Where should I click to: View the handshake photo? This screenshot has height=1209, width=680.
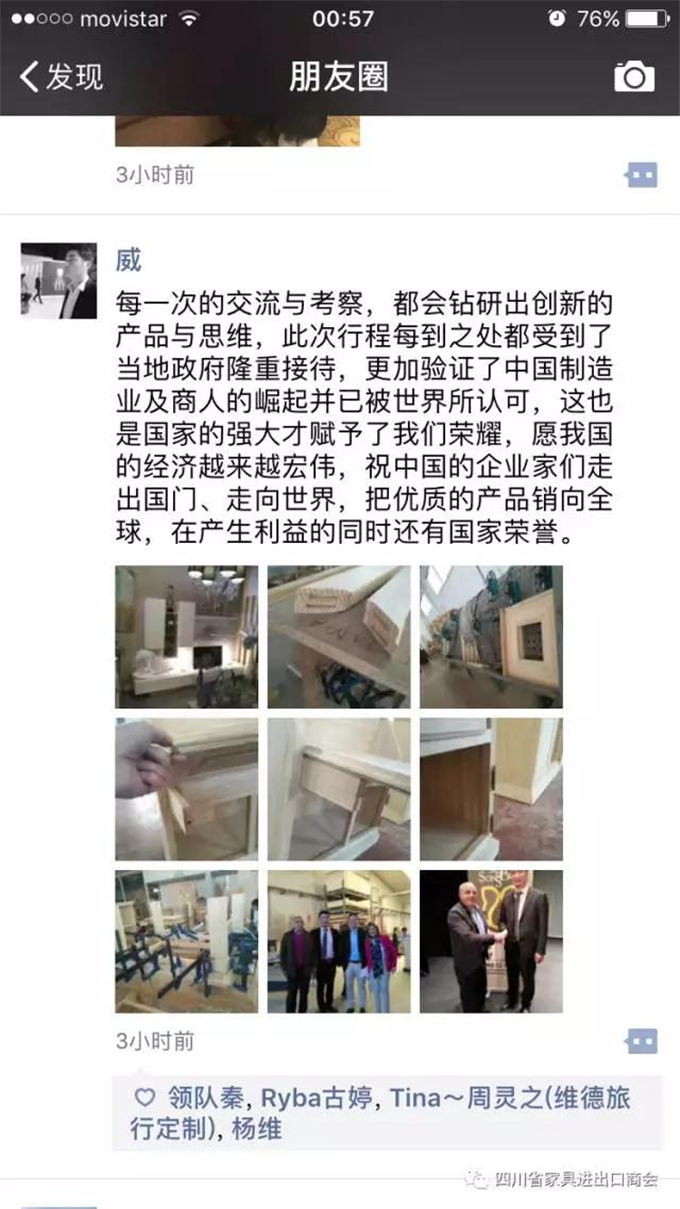pyautogui.click(x=490, y=941)
